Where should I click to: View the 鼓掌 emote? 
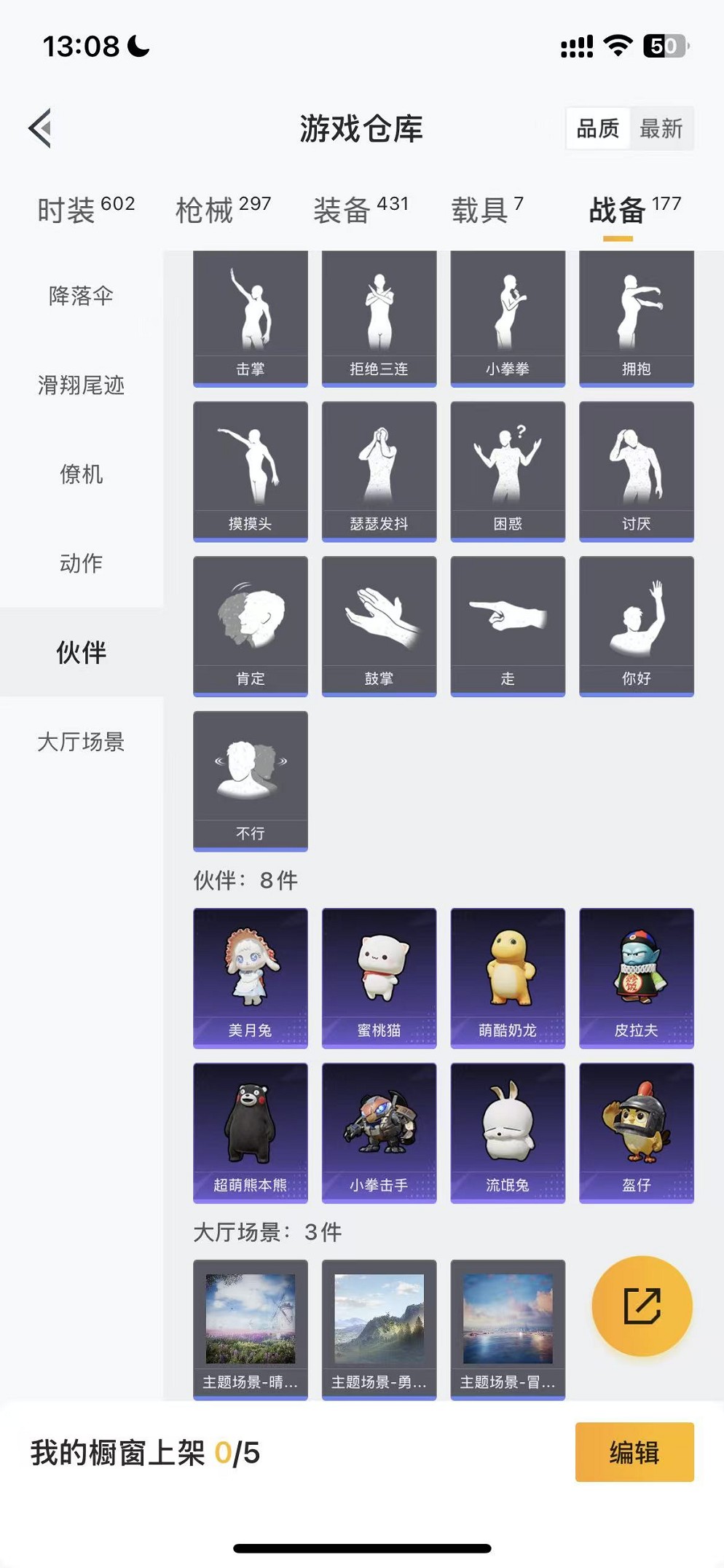pyautogui.click(x=379, y=626)
